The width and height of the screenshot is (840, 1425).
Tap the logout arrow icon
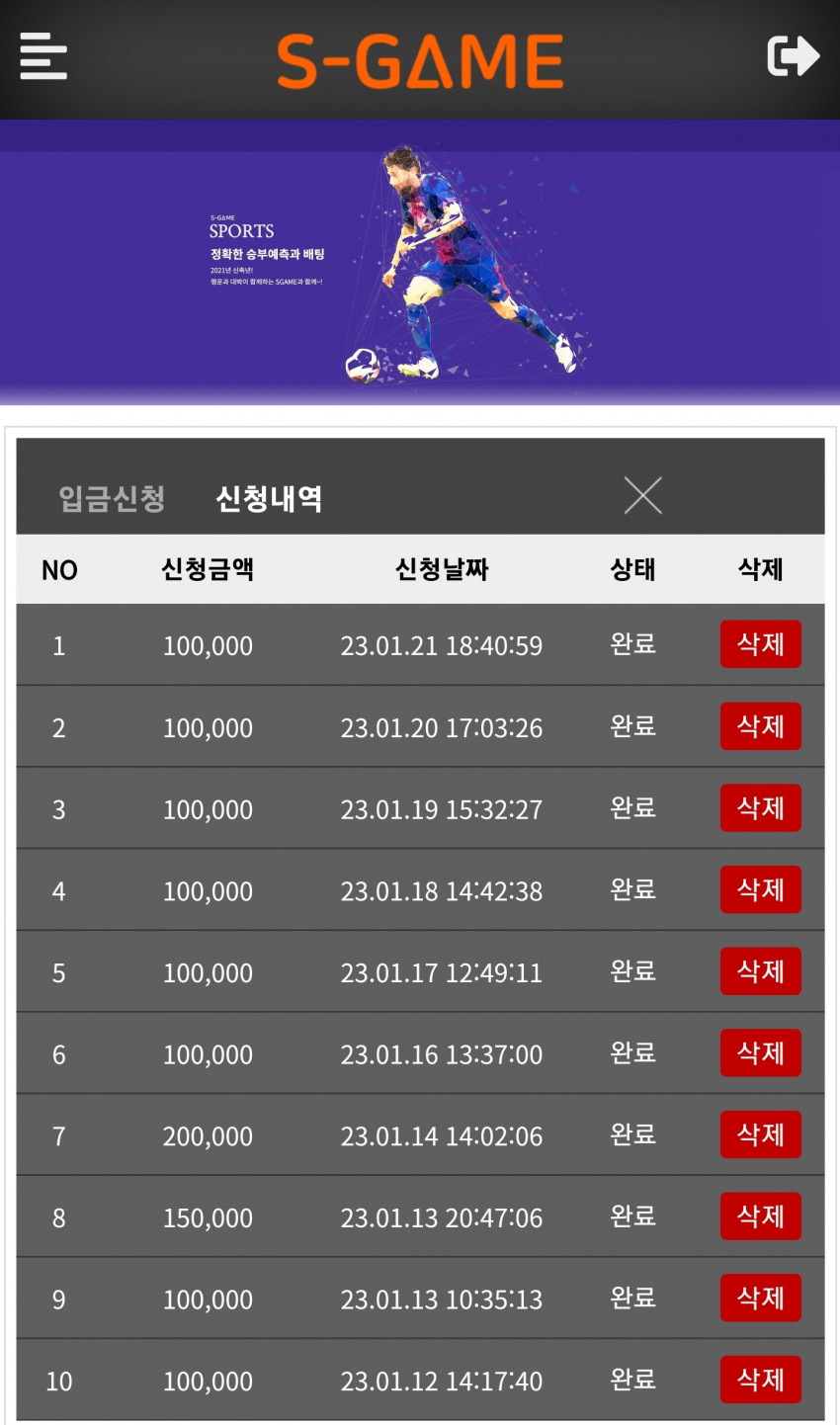(793, 56)
